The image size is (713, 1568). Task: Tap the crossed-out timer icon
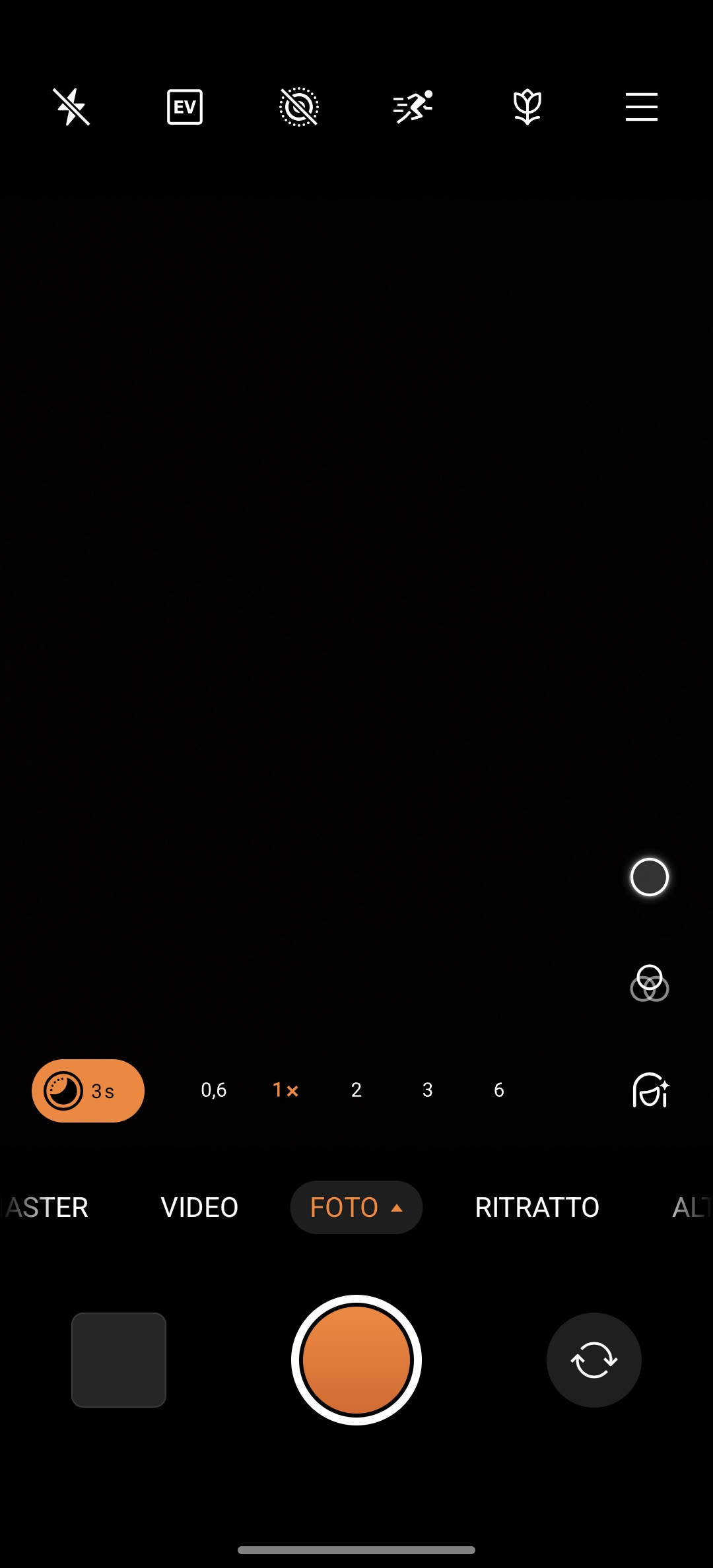[299, 107]
